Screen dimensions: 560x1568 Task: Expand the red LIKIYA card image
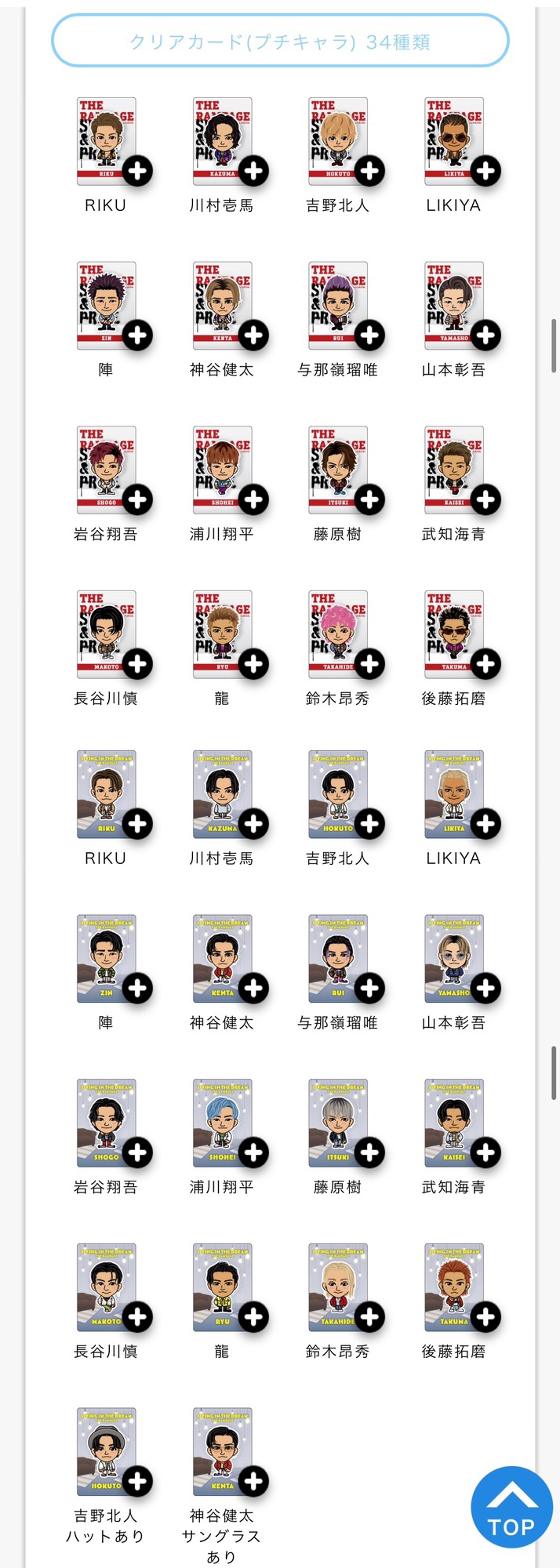pos(455,142)
